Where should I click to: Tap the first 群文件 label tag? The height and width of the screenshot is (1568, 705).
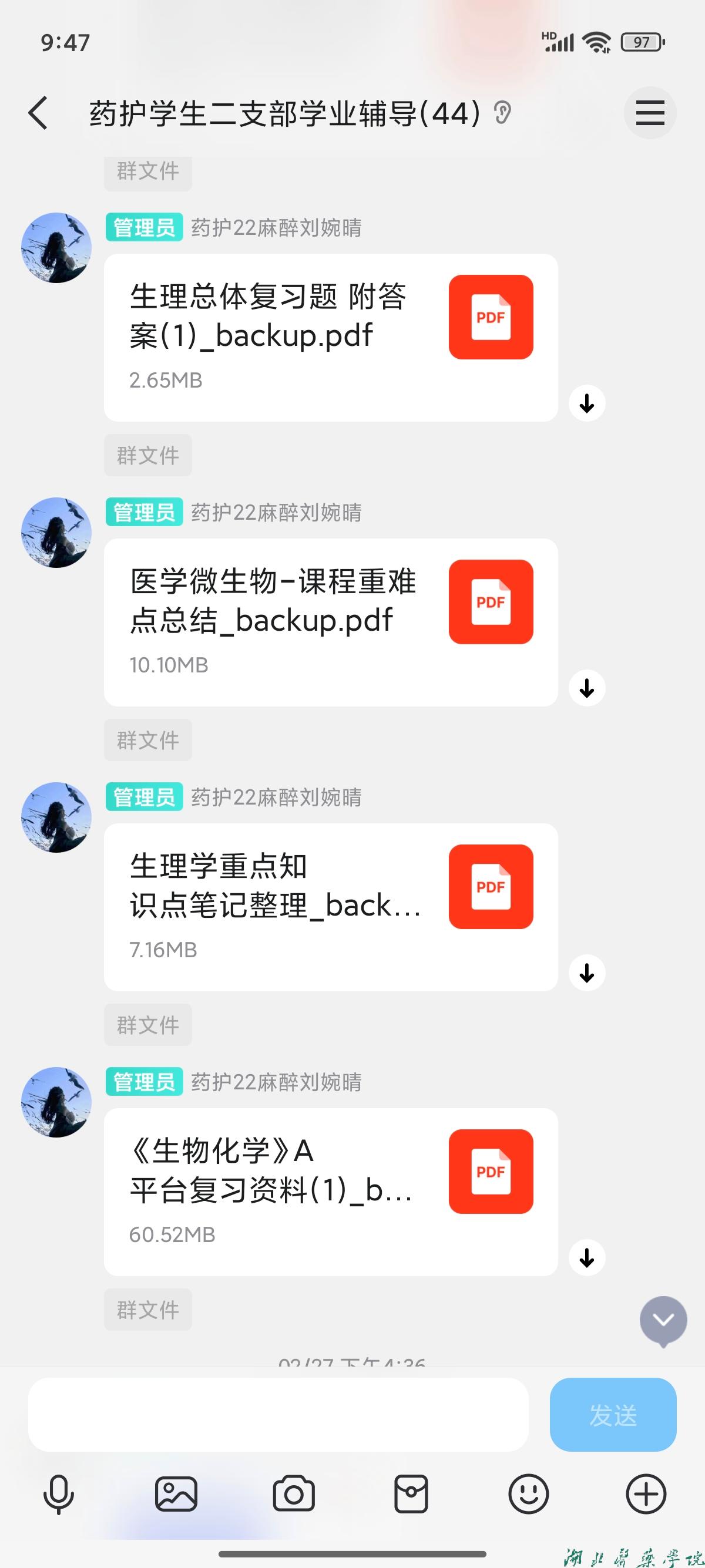[147, 172]
